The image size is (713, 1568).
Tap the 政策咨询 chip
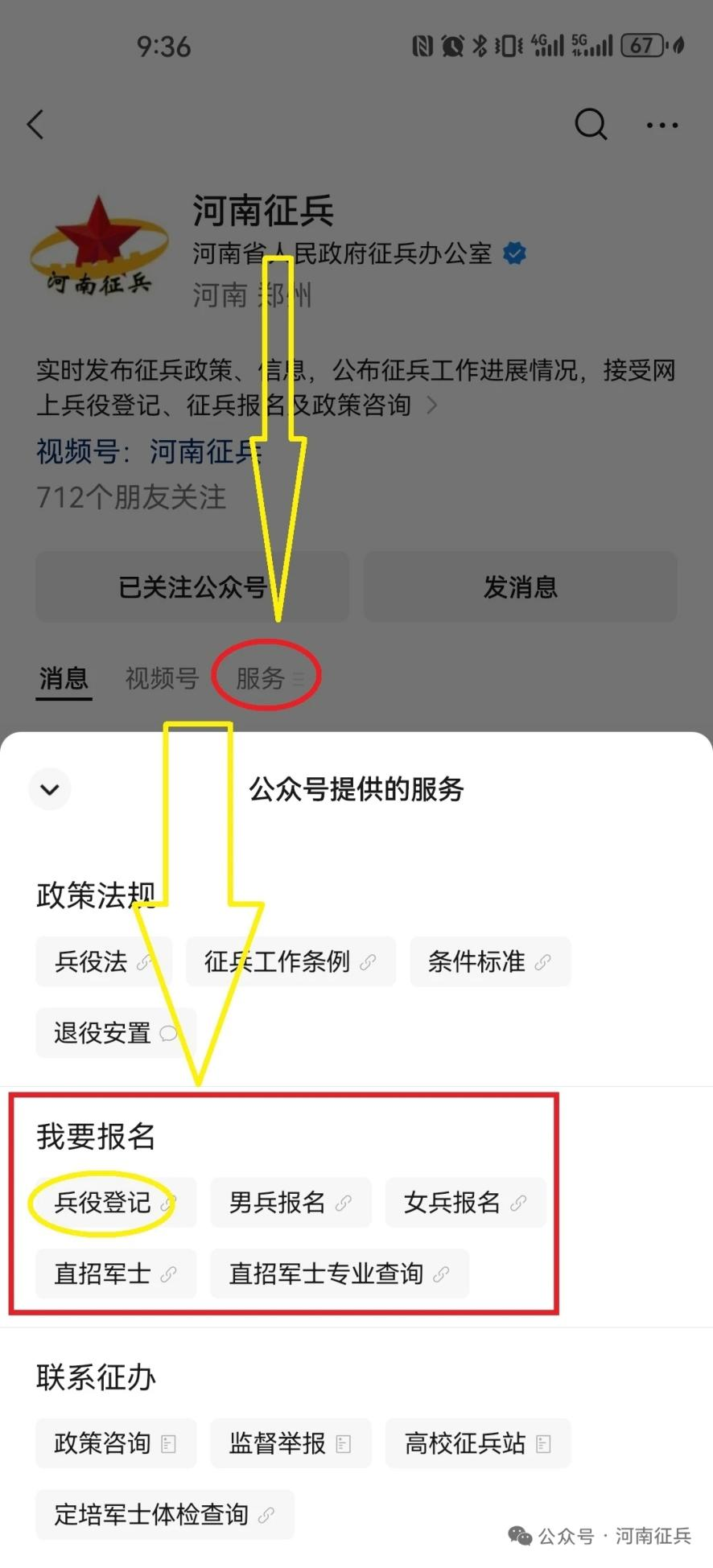[115, 1442]
